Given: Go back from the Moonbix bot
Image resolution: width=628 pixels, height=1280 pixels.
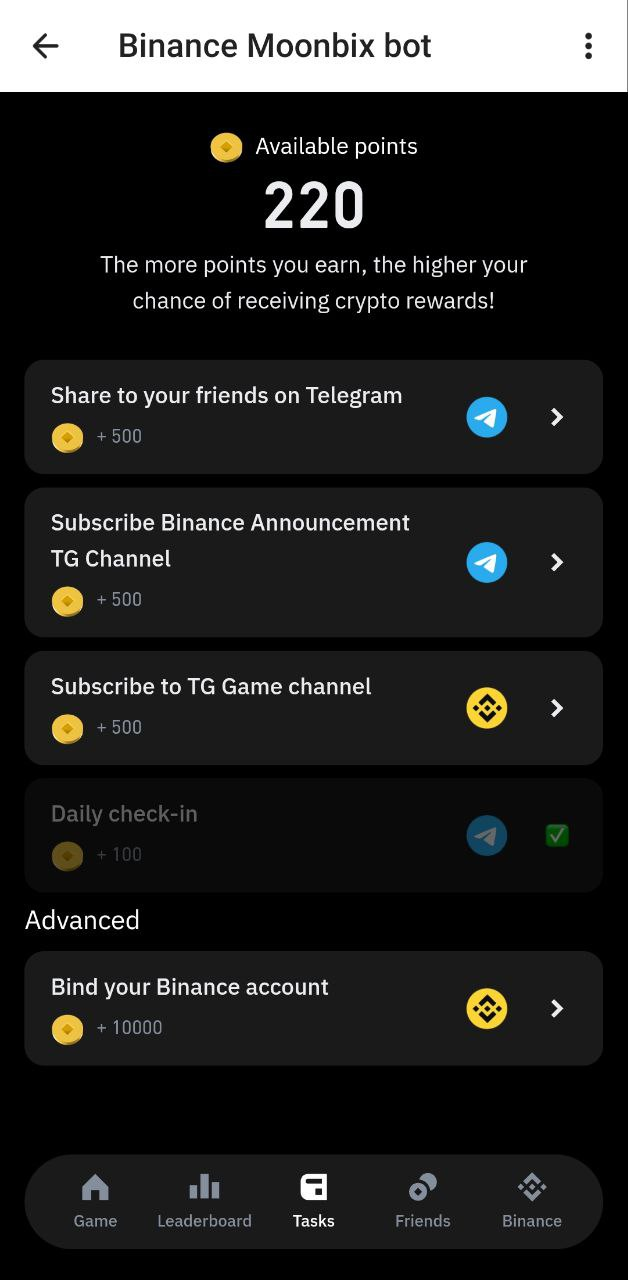Looking at the screenshot, I should pyautogui.click(x=46, y=46).
